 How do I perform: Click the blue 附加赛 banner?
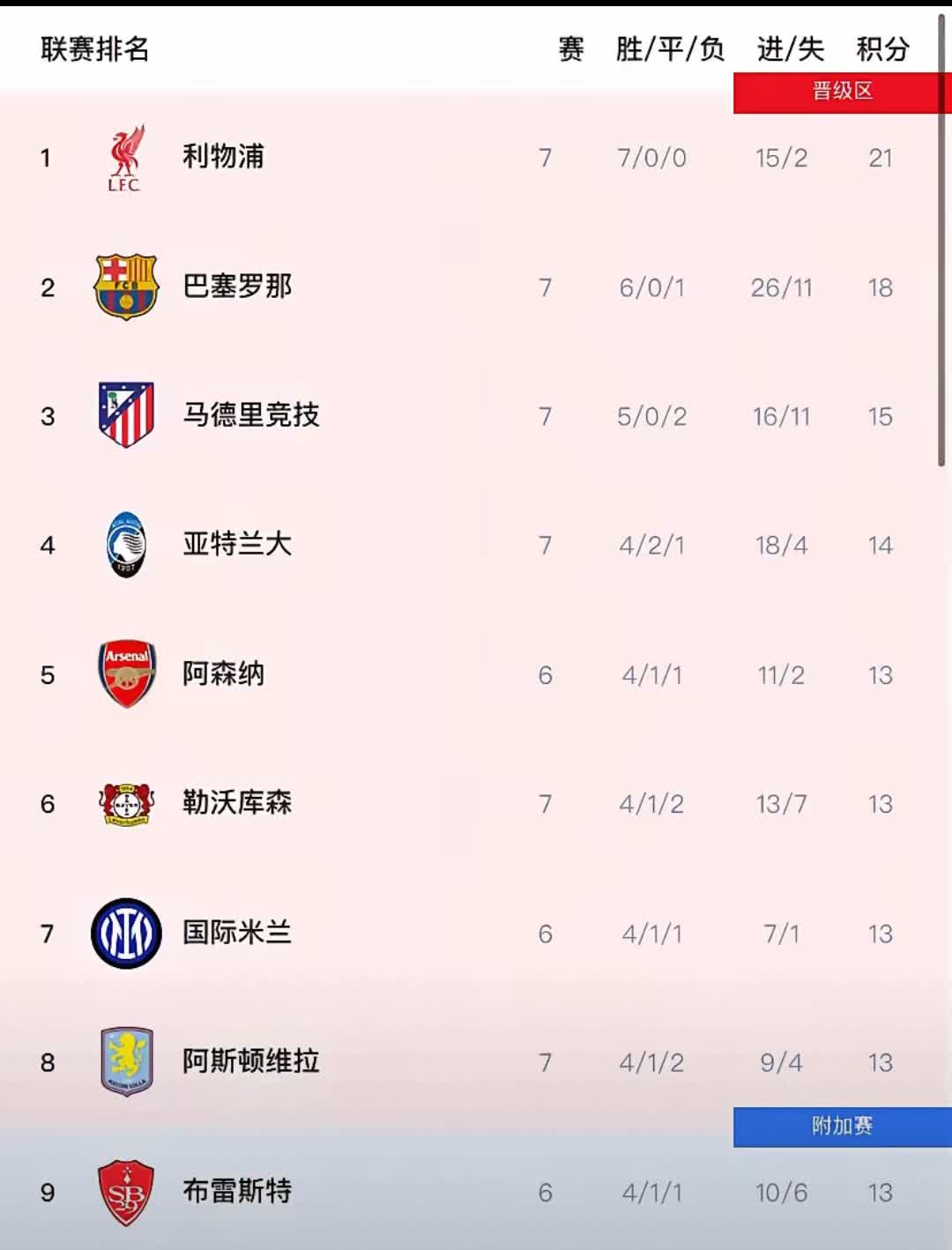[x=838, y=1127]
